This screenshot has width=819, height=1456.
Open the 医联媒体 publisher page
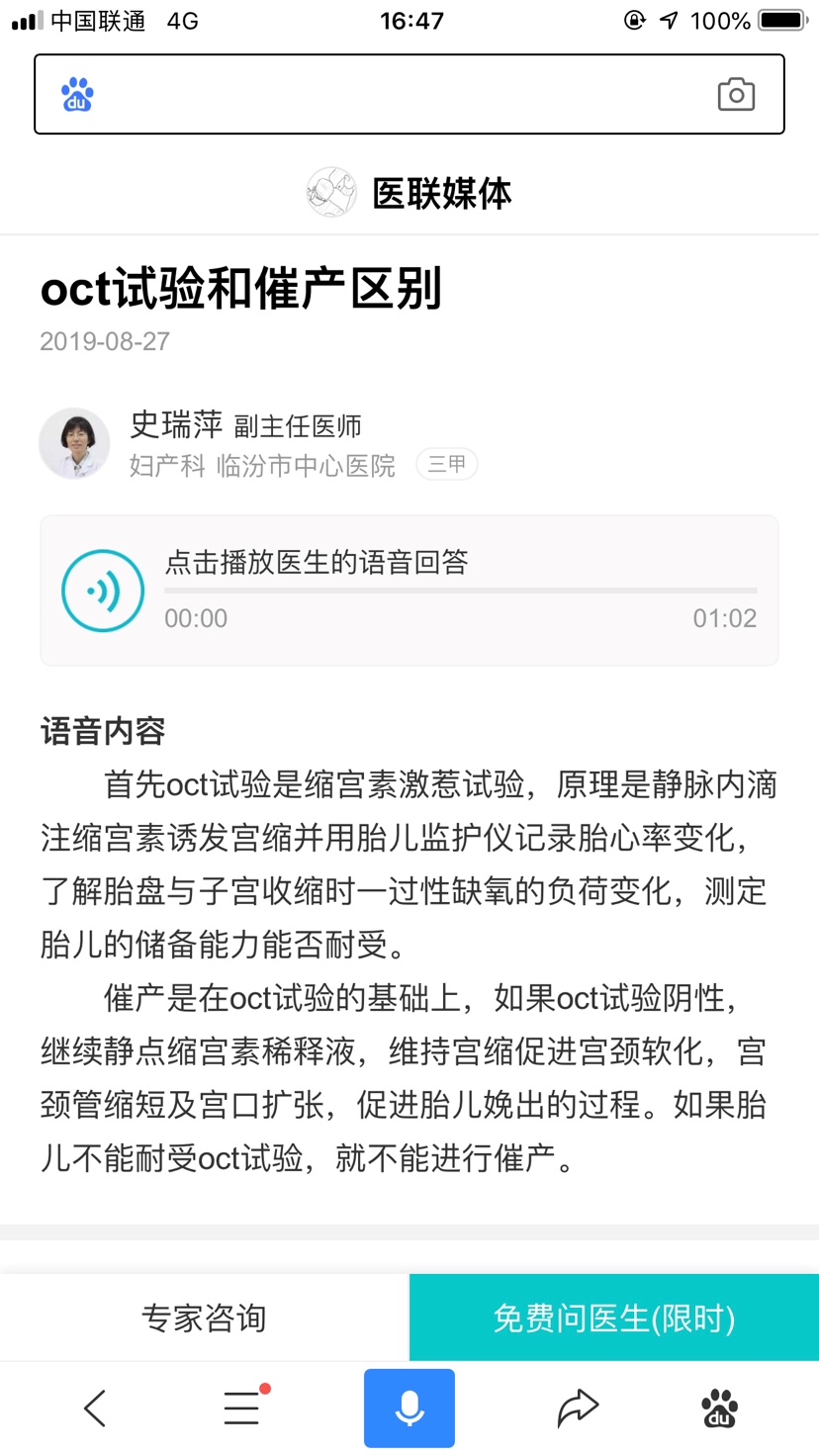point(409,193)
